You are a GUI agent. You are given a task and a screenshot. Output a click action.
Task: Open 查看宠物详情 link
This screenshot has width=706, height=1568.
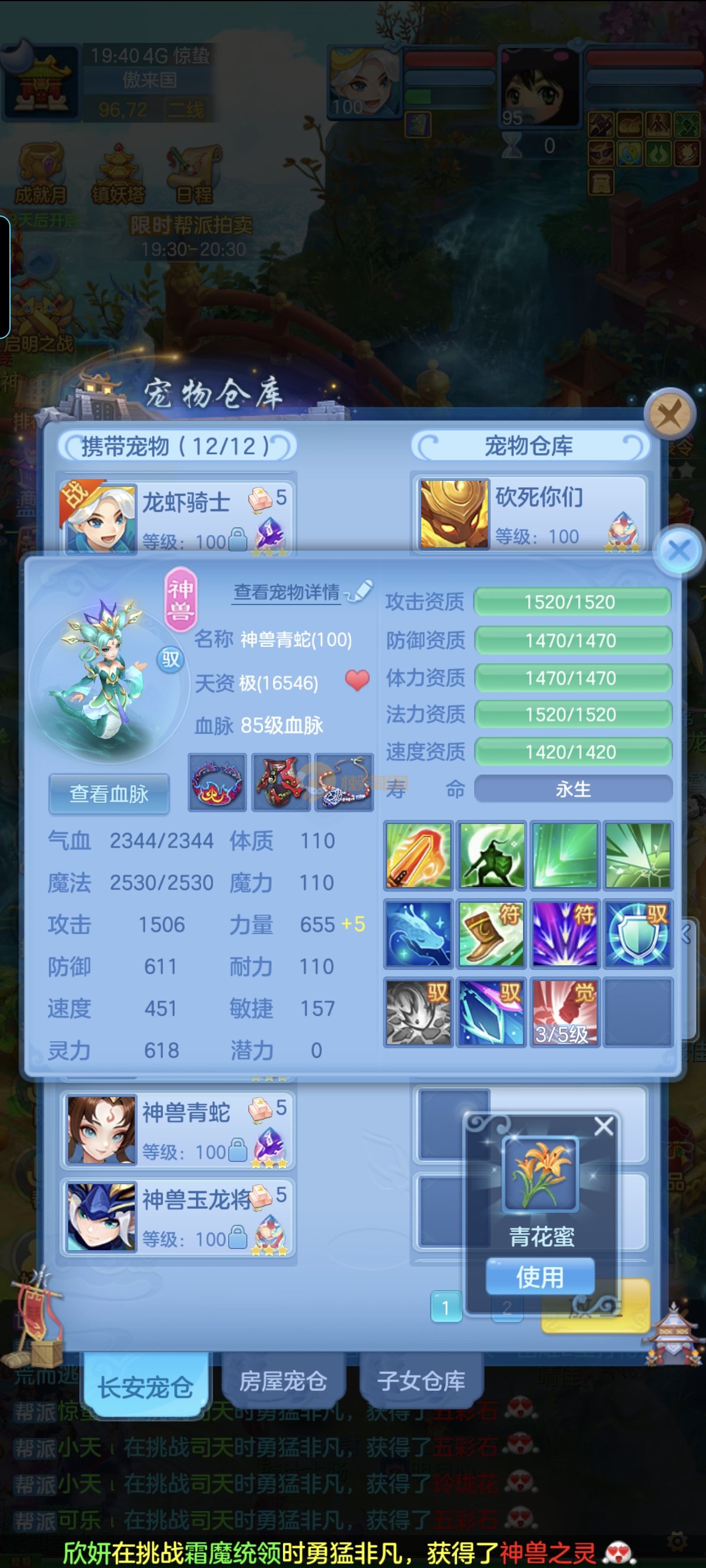coord(287,592)
